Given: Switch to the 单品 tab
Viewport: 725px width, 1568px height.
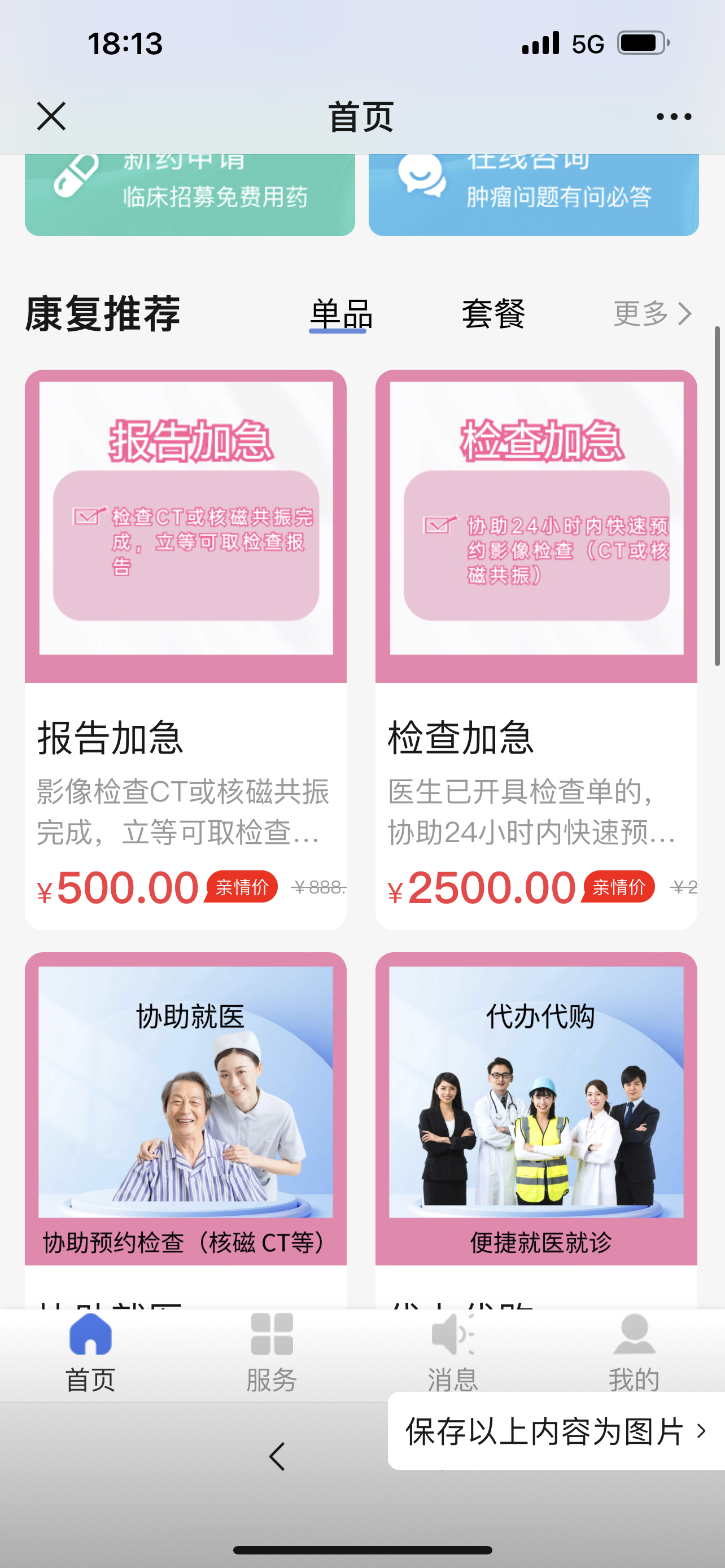Looking at the screenshot, I should [341, 314].
